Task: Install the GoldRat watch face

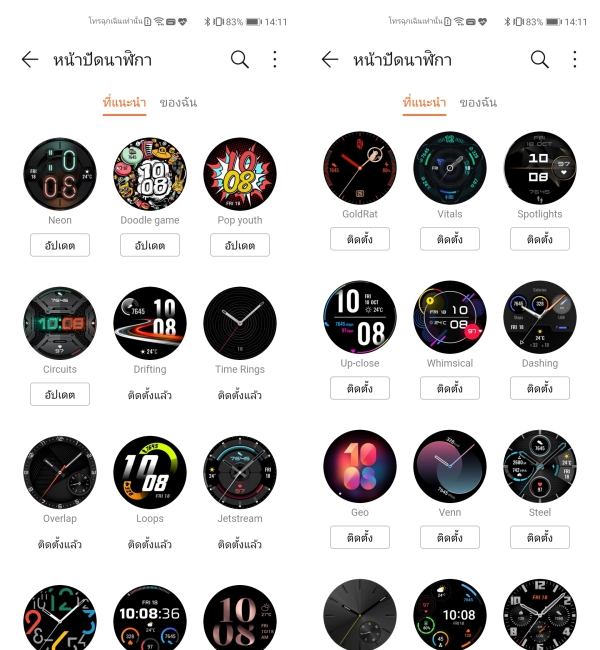Action: click(360, 239)
